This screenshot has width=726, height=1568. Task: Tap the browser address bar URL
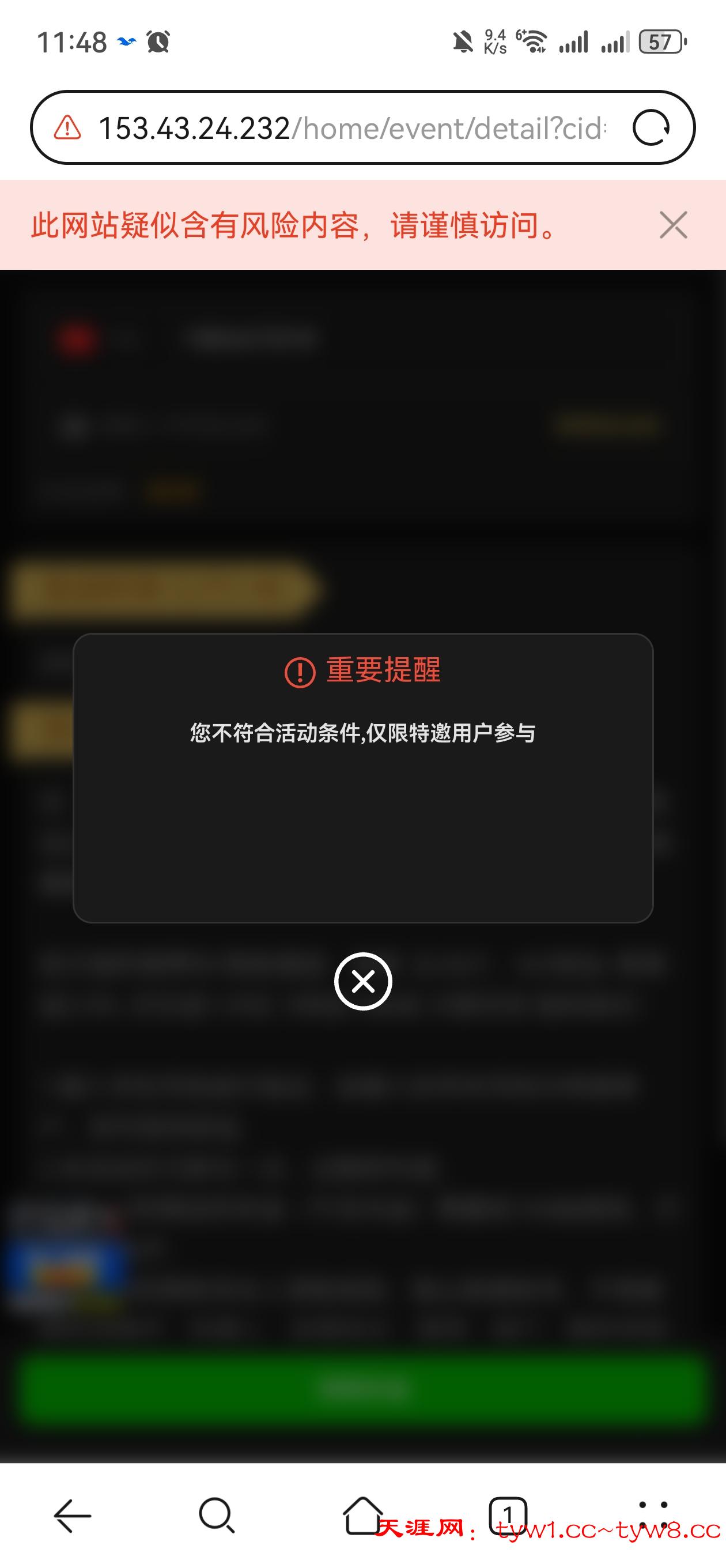(x=351, y=129)
